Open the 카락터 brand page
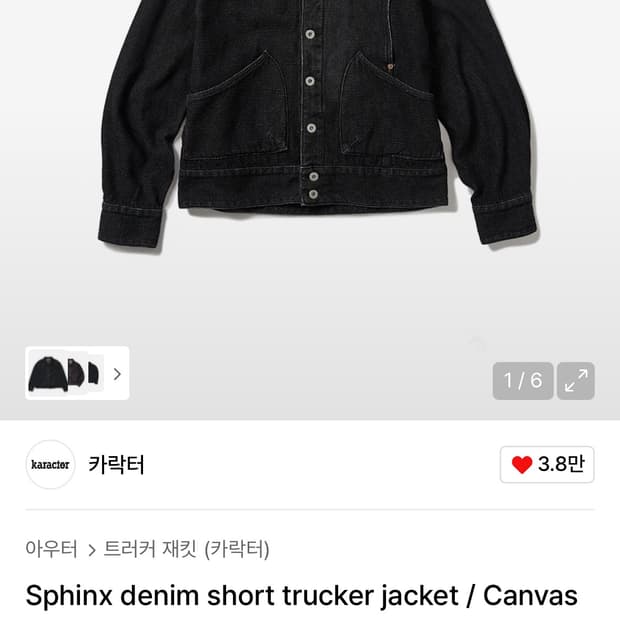This screenshot has height=620, width=620. tap(116, 465)
